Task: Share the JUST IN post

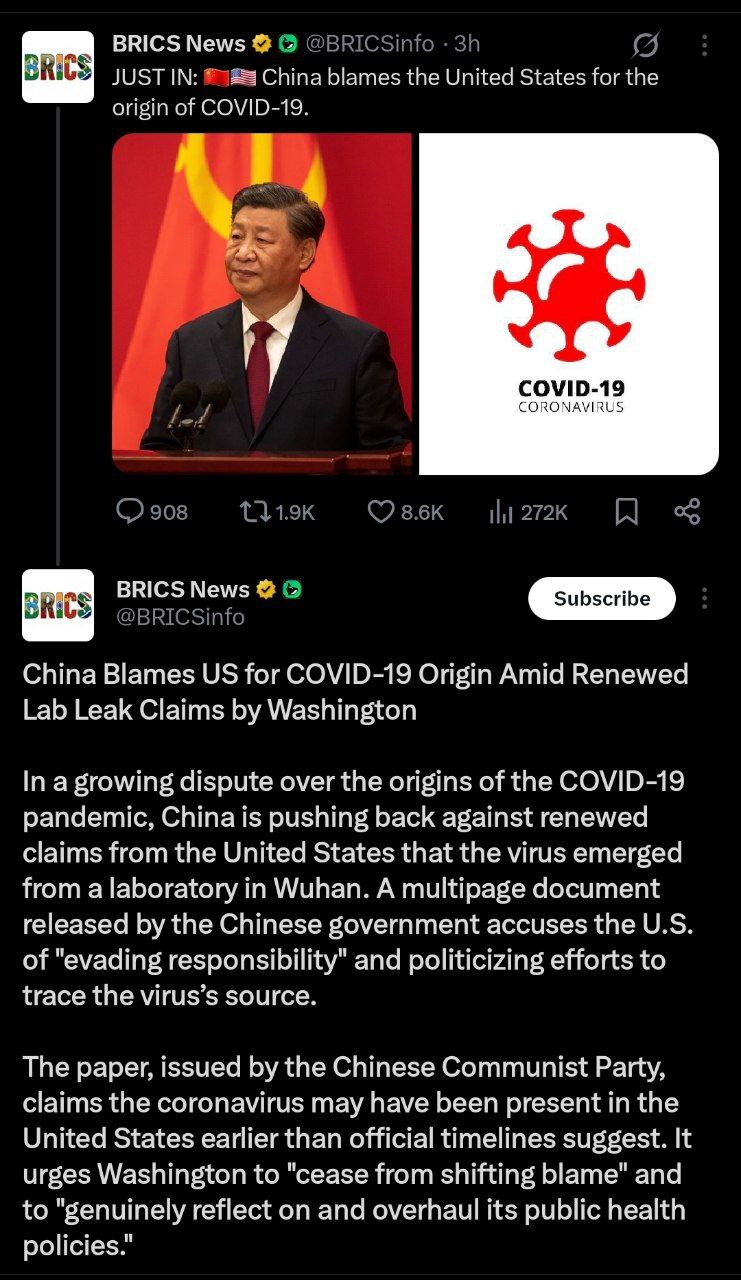Action: coord(687,512)
